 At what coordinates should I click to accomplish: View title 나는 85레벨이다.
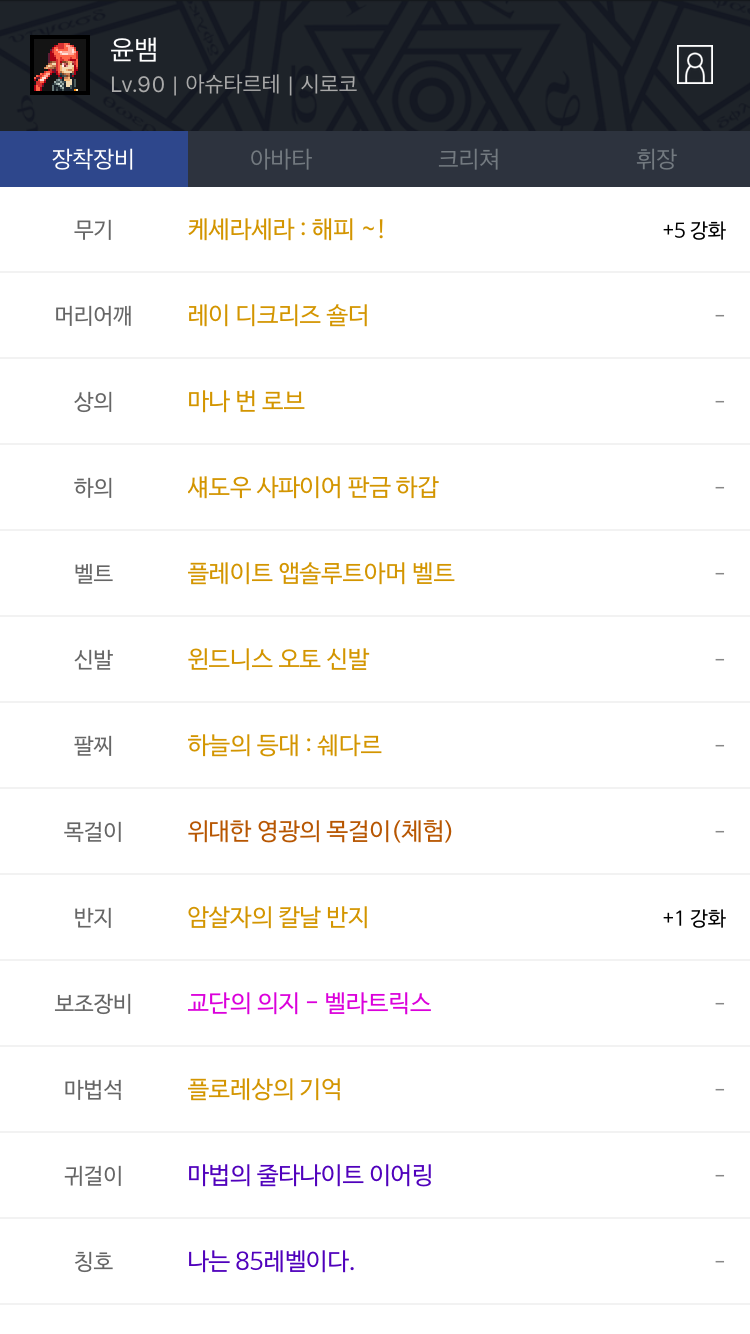271,1262
